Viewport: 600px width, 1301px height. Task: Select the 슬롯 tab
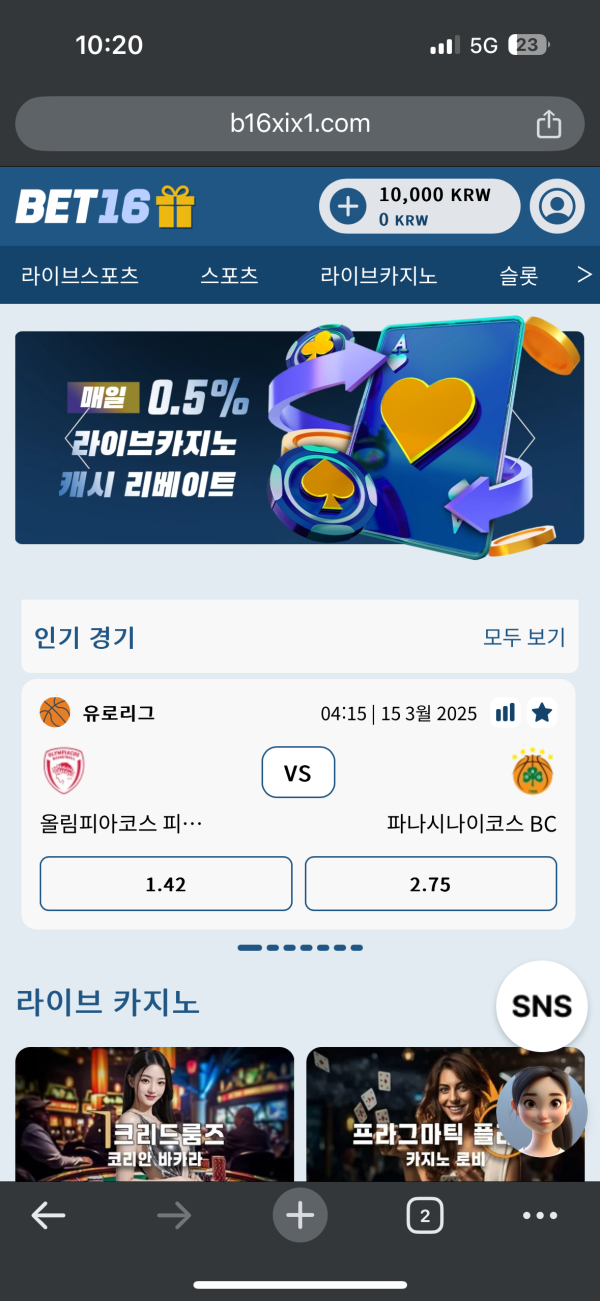(518, 275)
